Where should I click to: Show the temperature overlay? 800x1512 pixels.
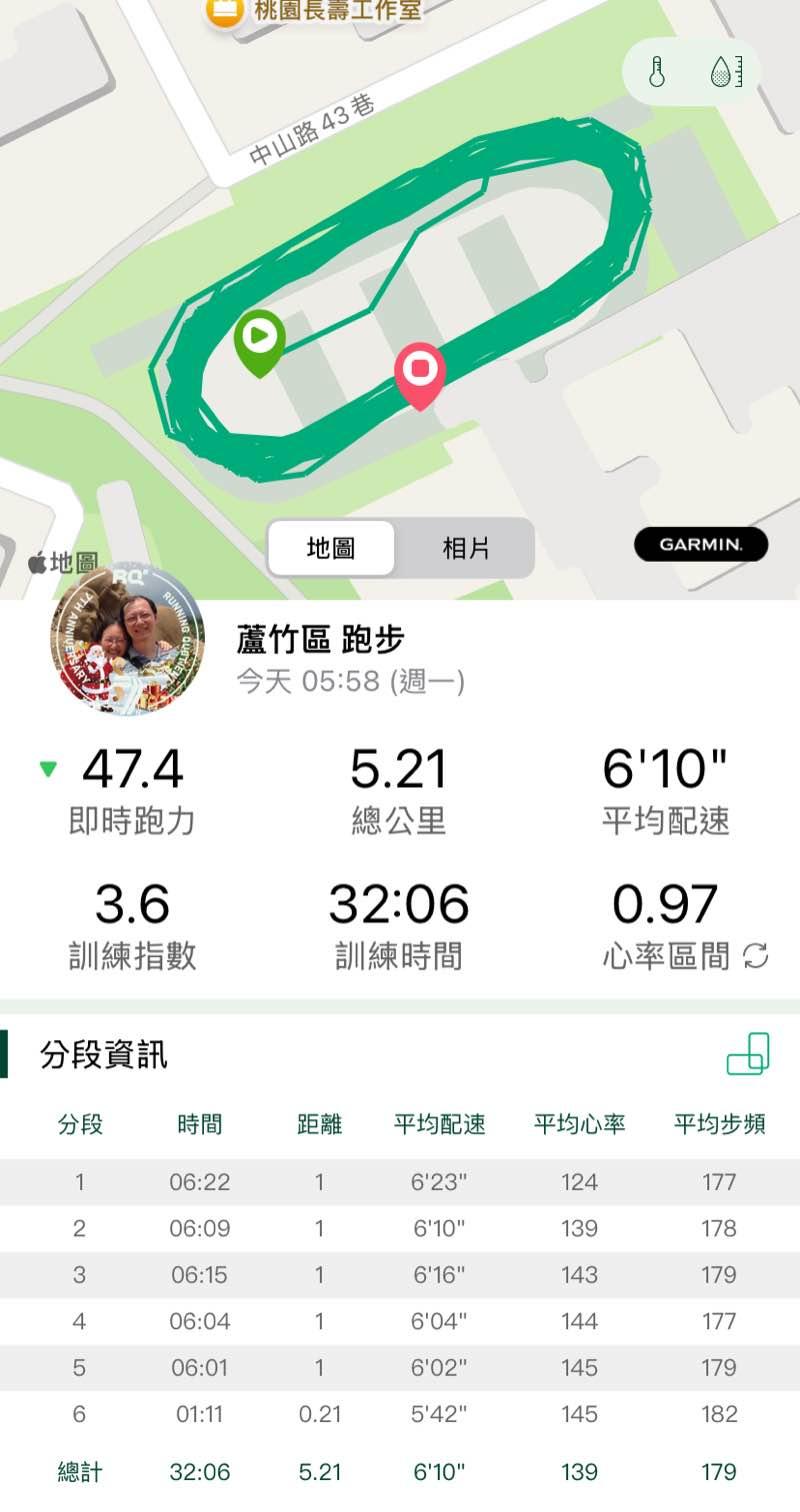click(657, 72)
